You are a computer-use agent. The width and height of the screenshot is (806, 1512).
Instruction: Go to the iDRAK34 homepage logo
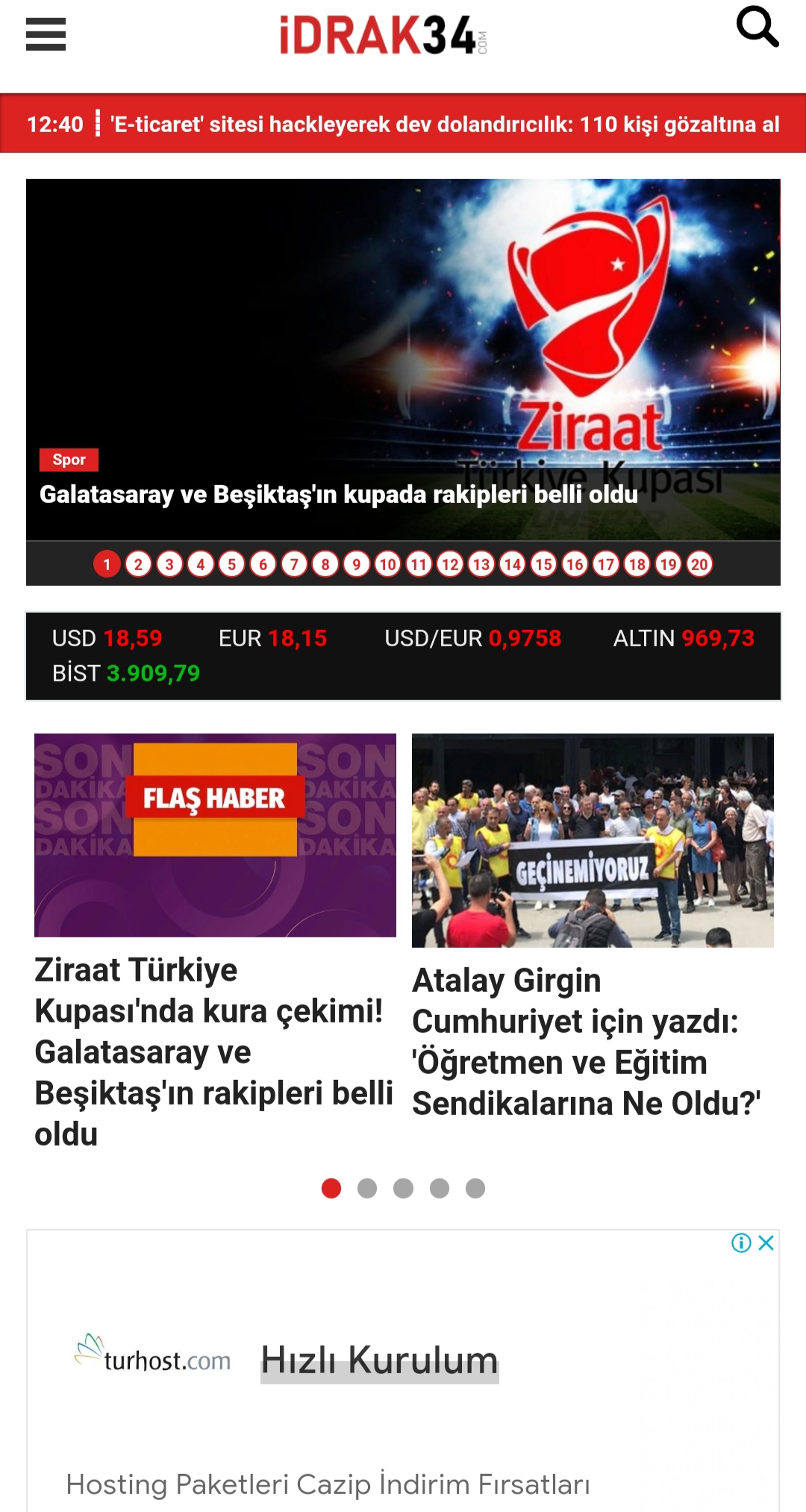coord(383,35)
